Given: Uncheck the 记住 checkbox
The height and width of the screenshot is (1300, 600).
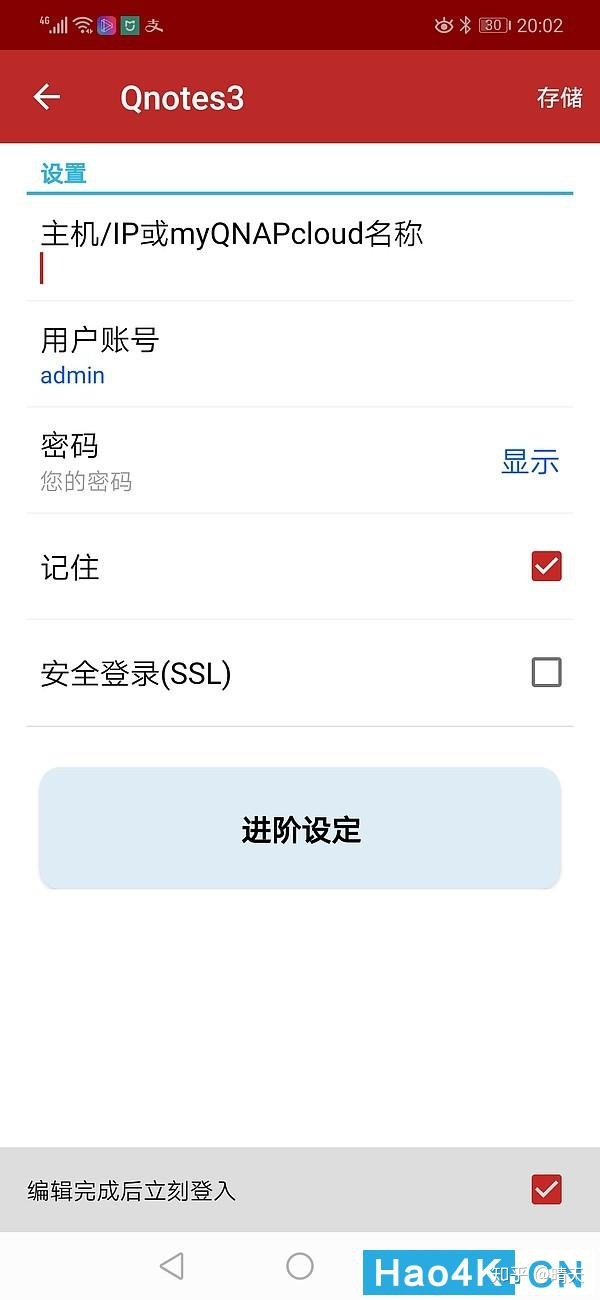Looking at the screenshot, I should pos(546,567).
